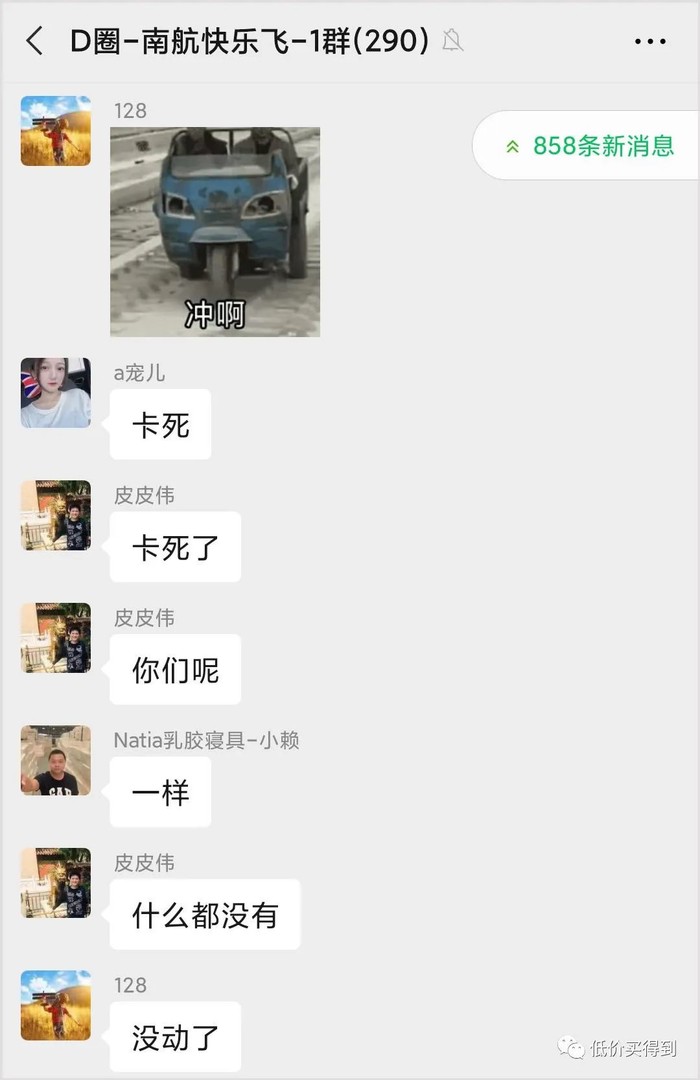Tap a宠儿's profile avatar

click(x=56, y=393)
